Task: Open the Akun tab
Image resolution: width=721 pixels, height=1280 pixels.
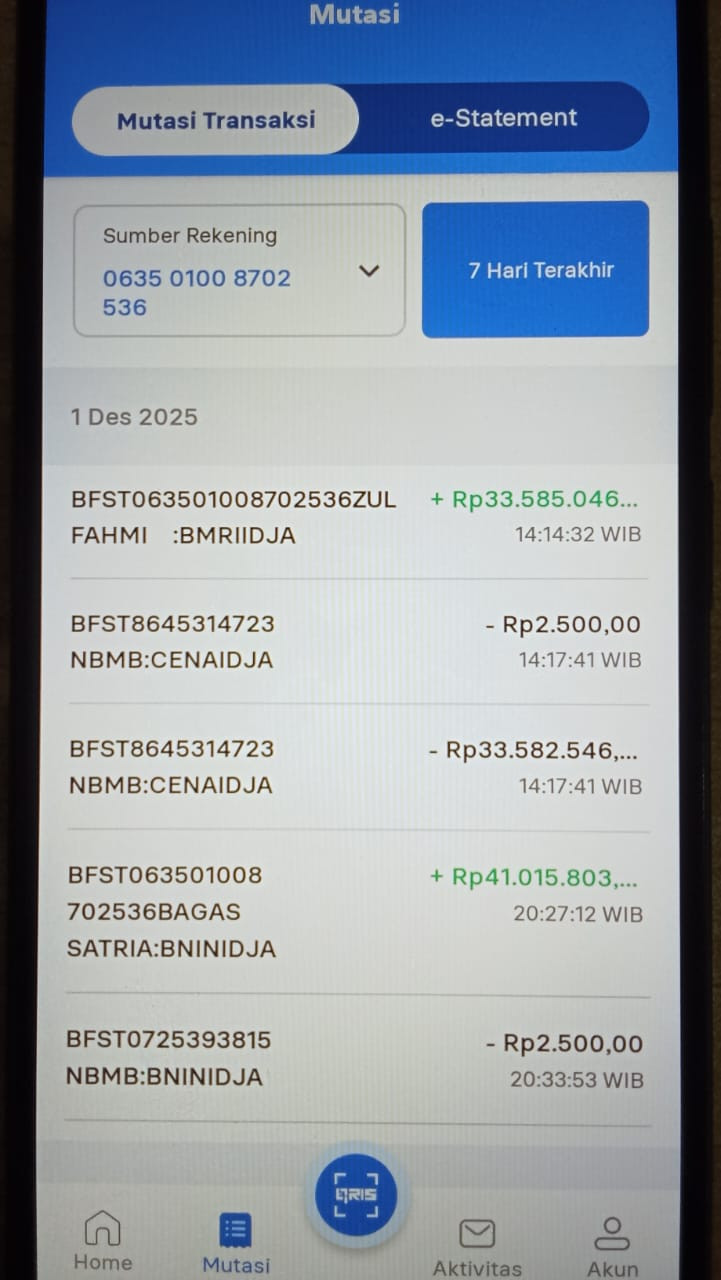Action: 612,1246
